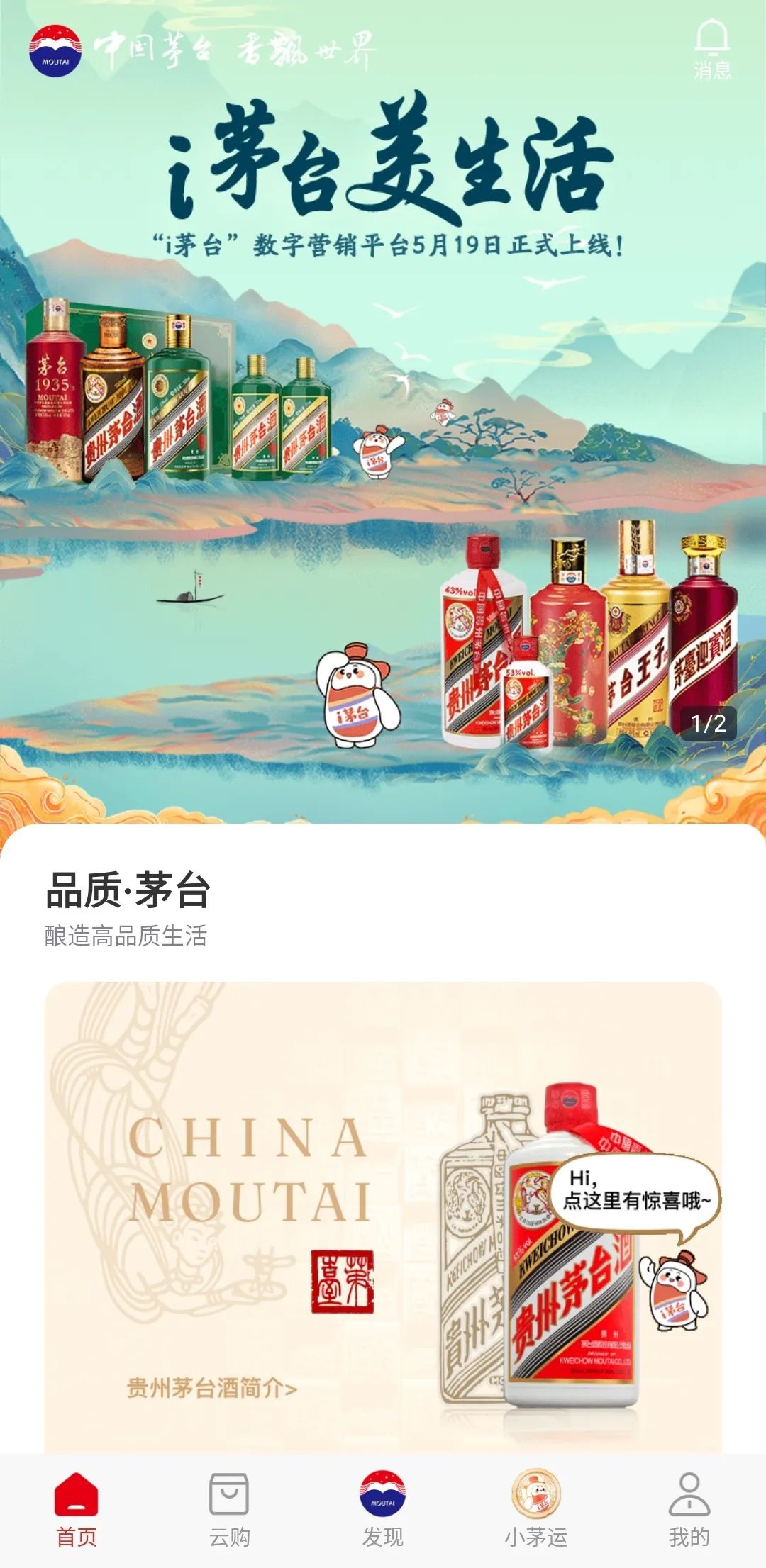Image resolution: width=766 pixels, height=1568 pixels.
Task: Open the i茅台美生活 launch banner
Action: pyautogui.click(x=383, y=425)
